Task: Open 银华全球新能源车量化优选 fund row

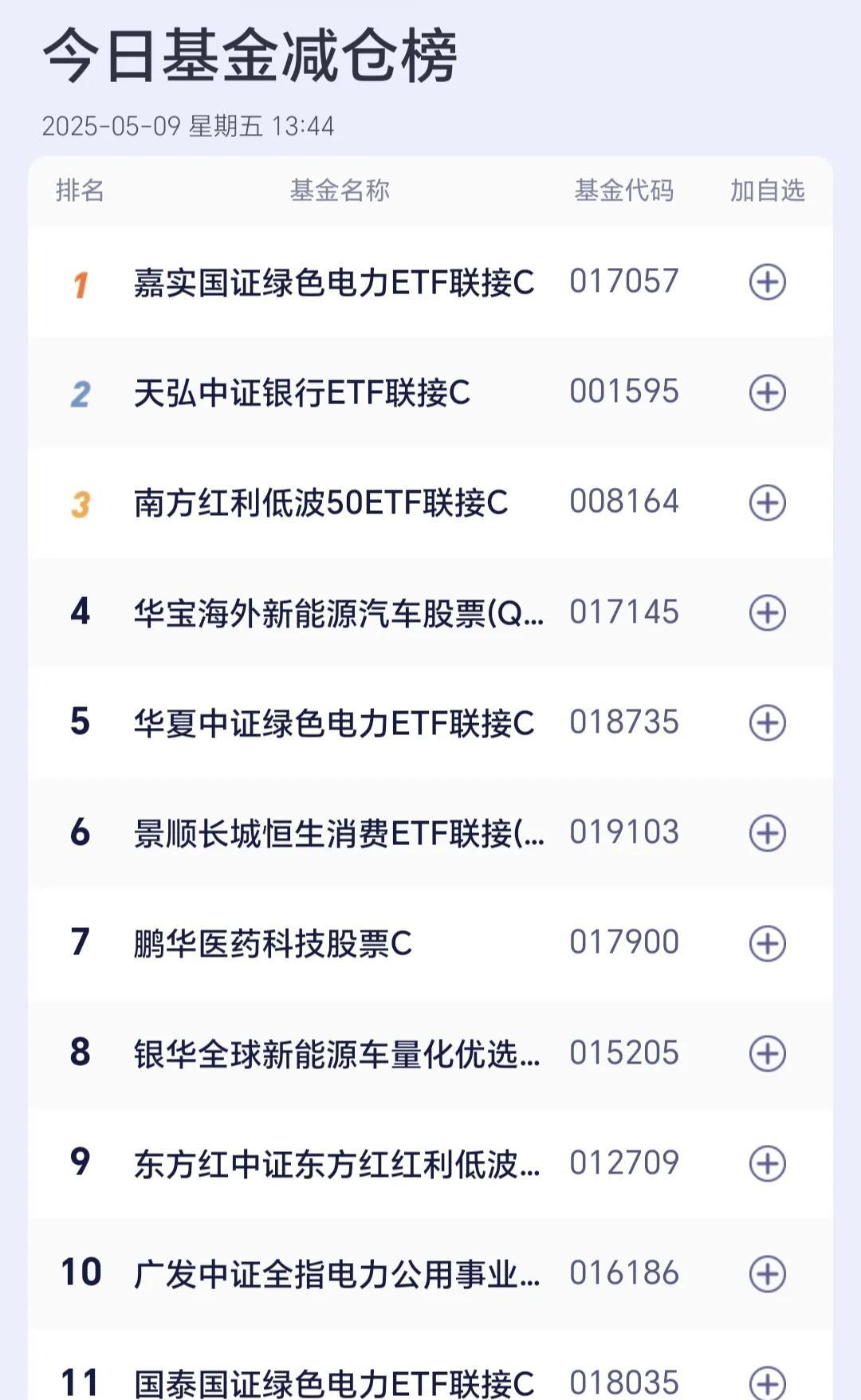Action: pos(431,1053)
